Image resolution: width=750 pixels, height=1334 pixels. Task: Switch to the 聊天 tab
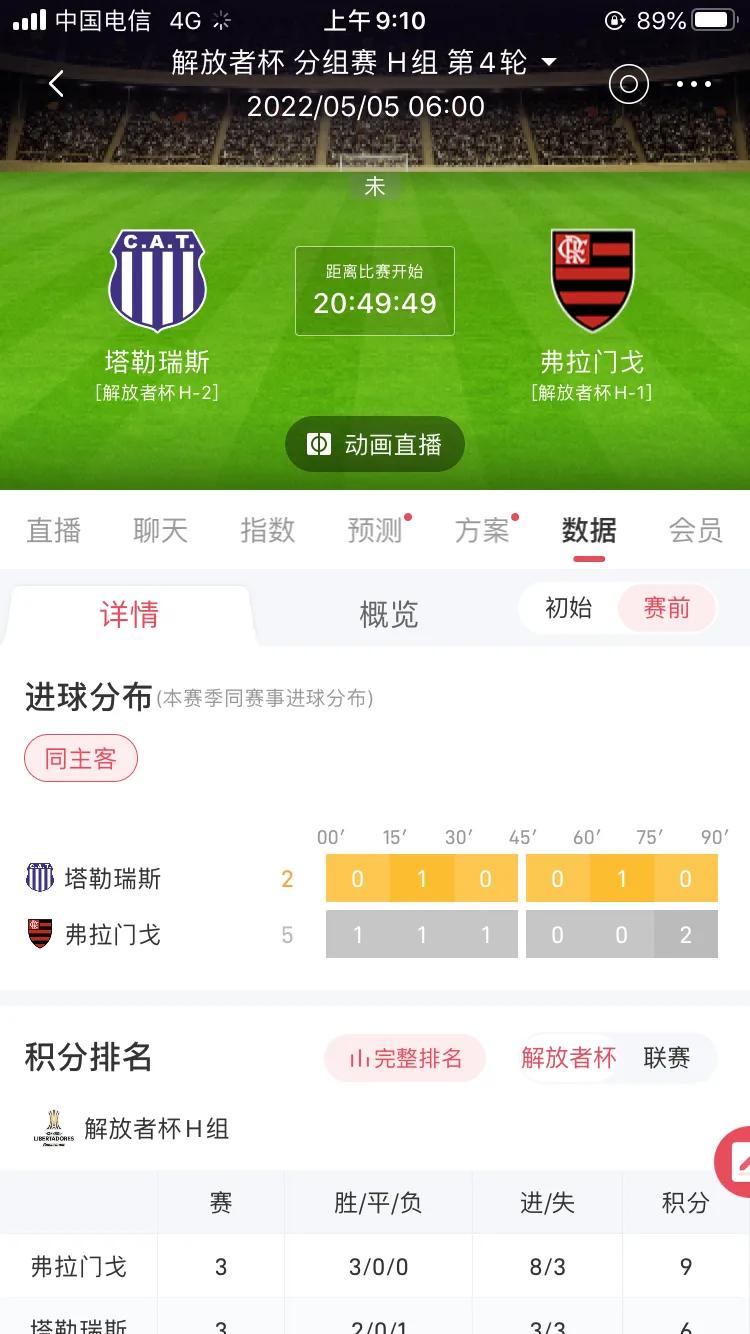tap(158, 530)
